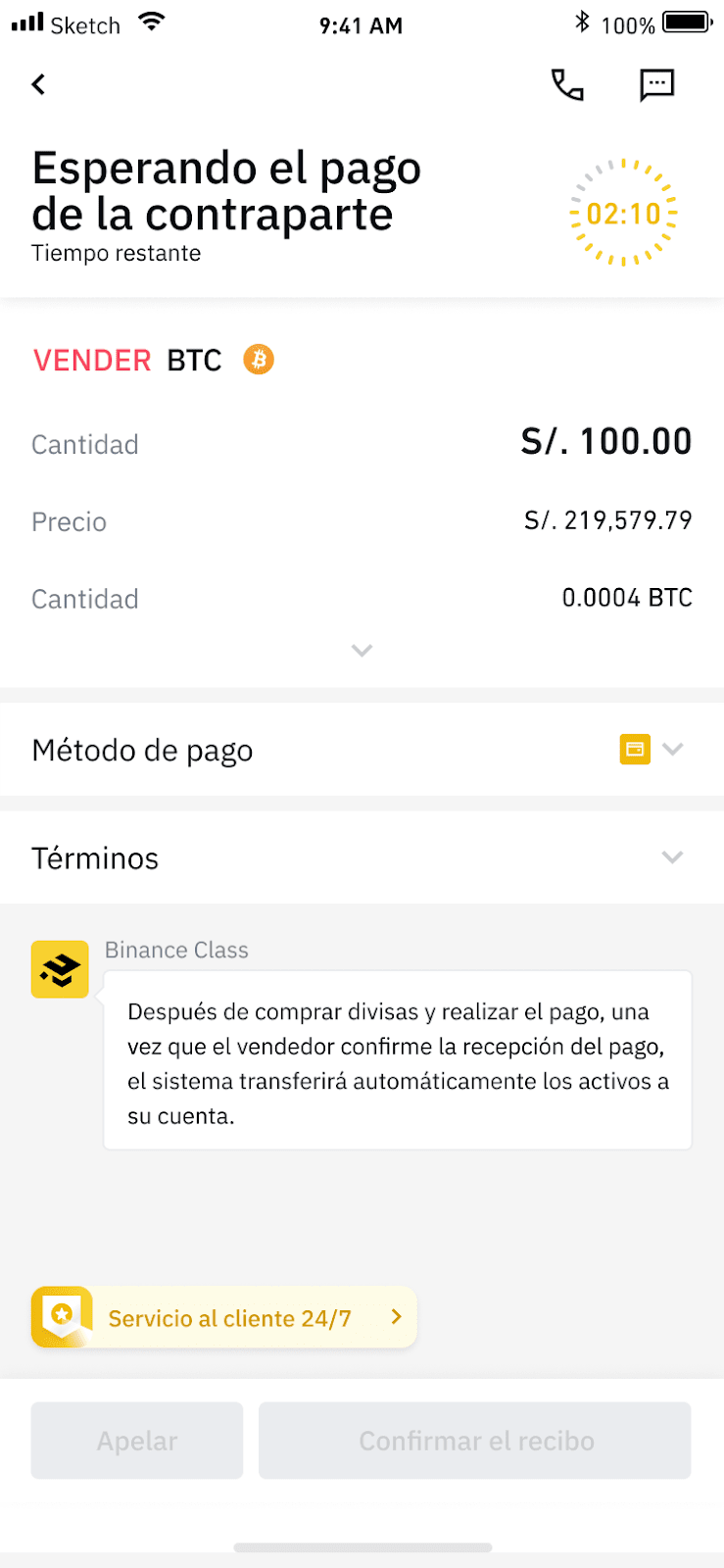Tap the Apelar button
Screen dimensions: 724x1568
click(137, 1441)
